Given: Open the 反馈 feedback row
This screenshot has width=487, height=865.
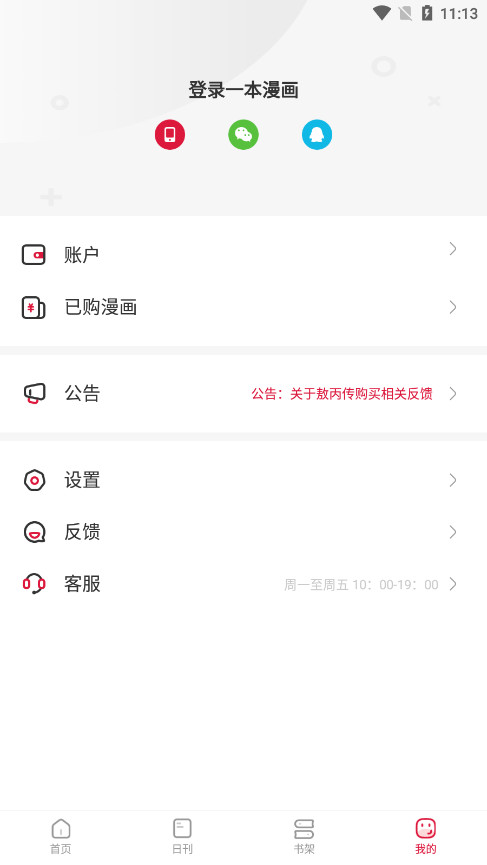Looking at the screenshot, I should 243,532.
